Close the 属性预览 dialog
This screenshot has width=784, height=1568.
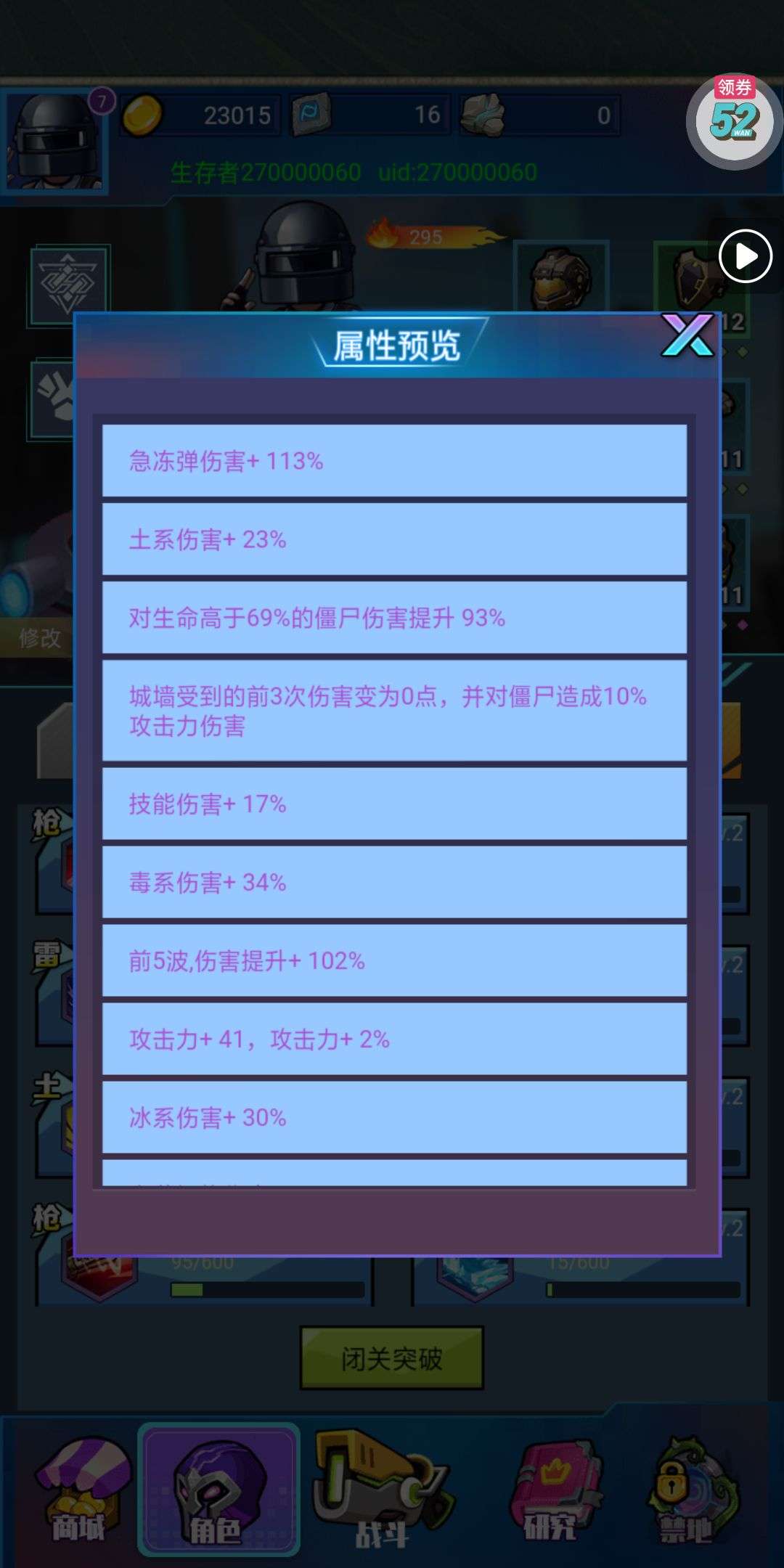pyautogui.click(x=687, y=335)
